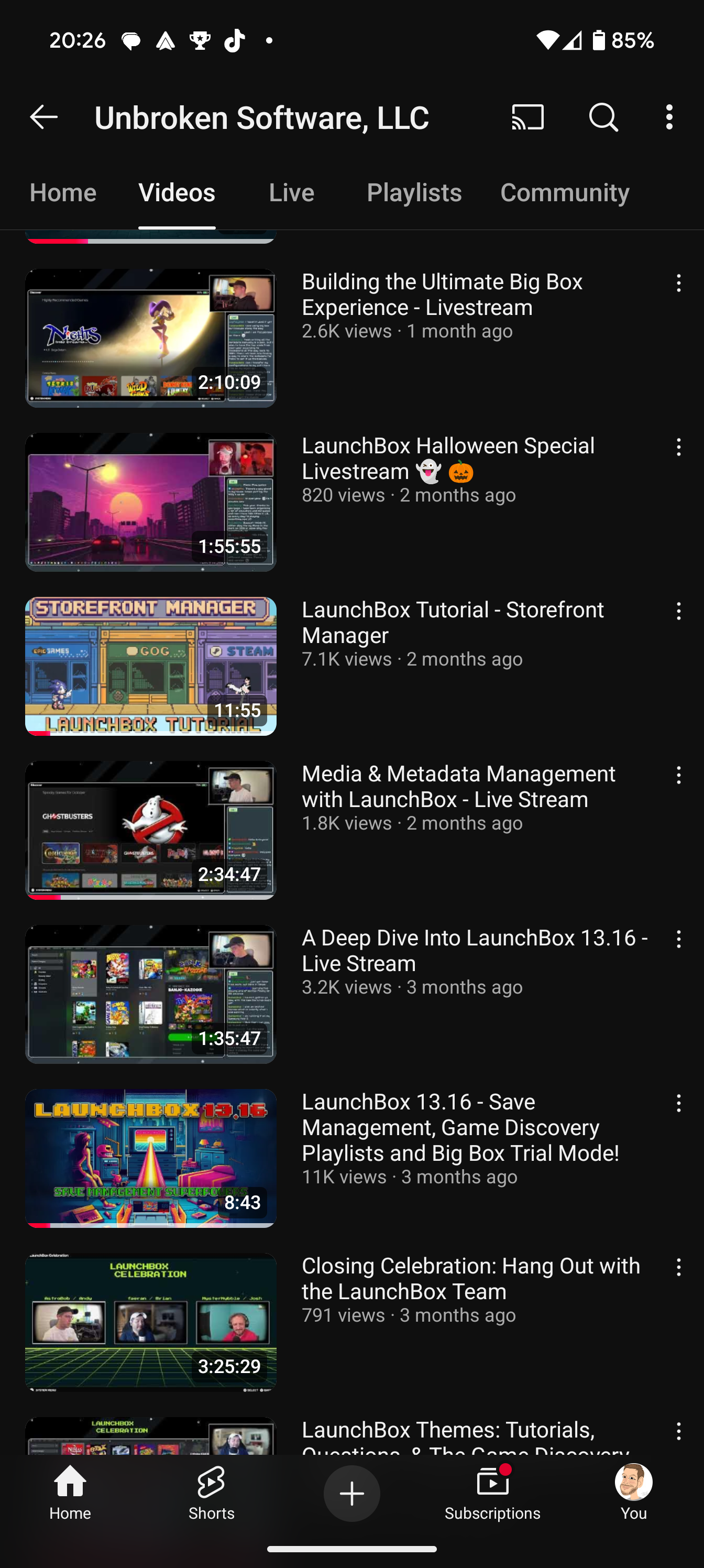
Task: Go to Shorts in bottom navigation
Action: coord(211,1493)
